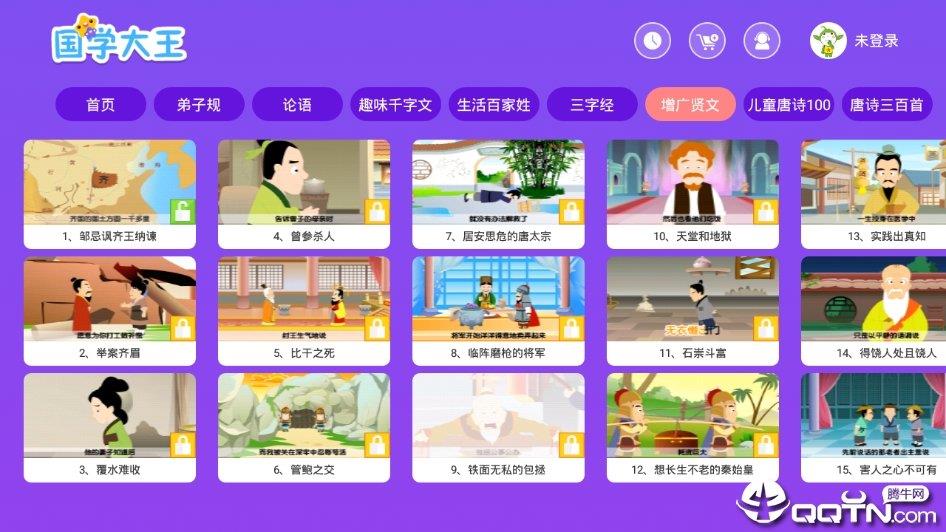
Task: Open video 6、管鲍之交
Action: point(304,427)
